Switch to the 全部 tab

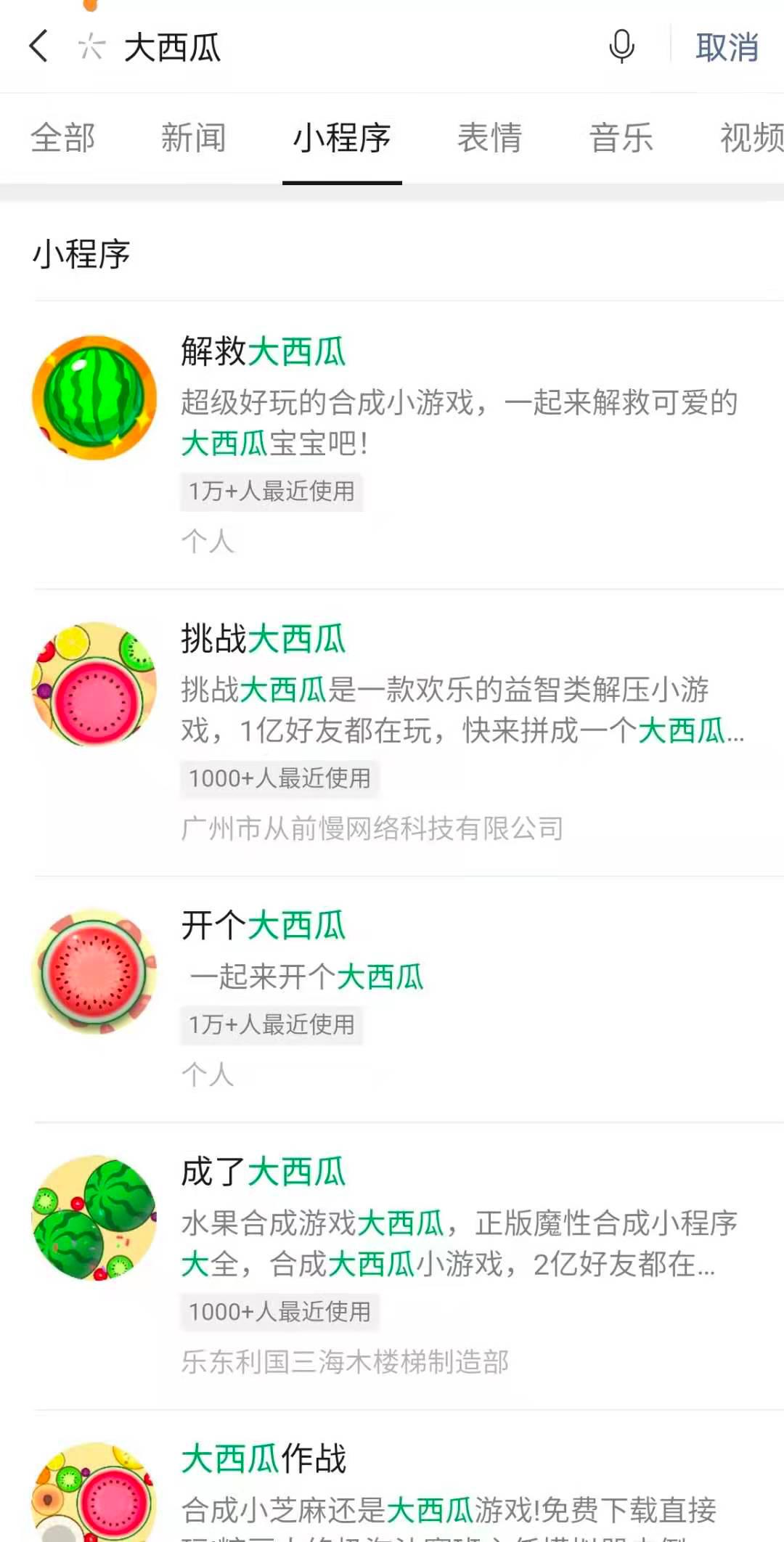61,138
